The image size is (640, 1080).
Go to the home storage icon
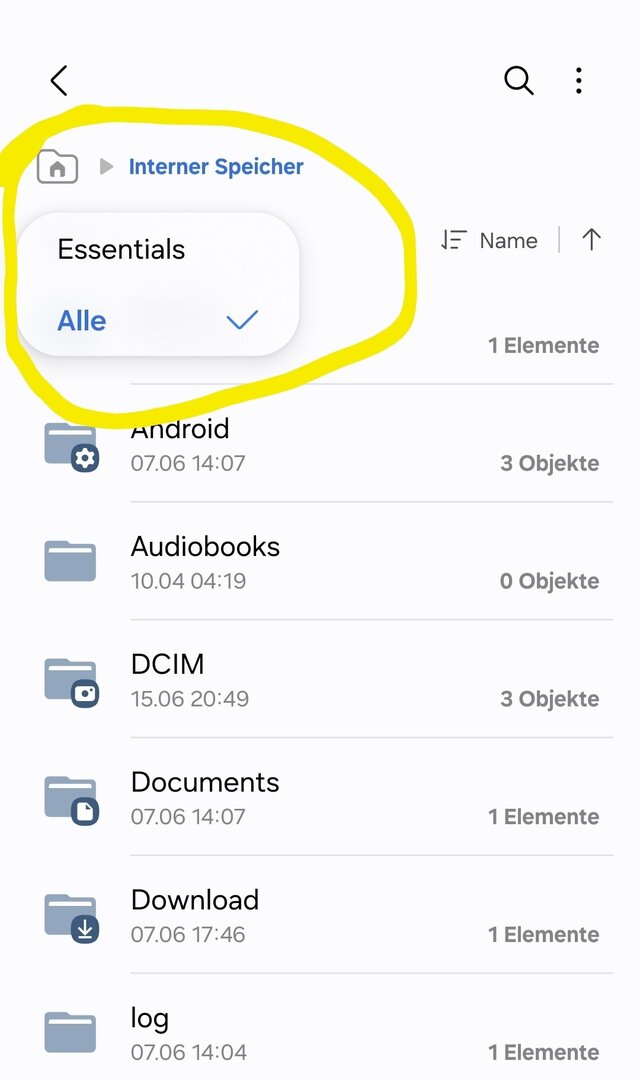coord(57,167)
